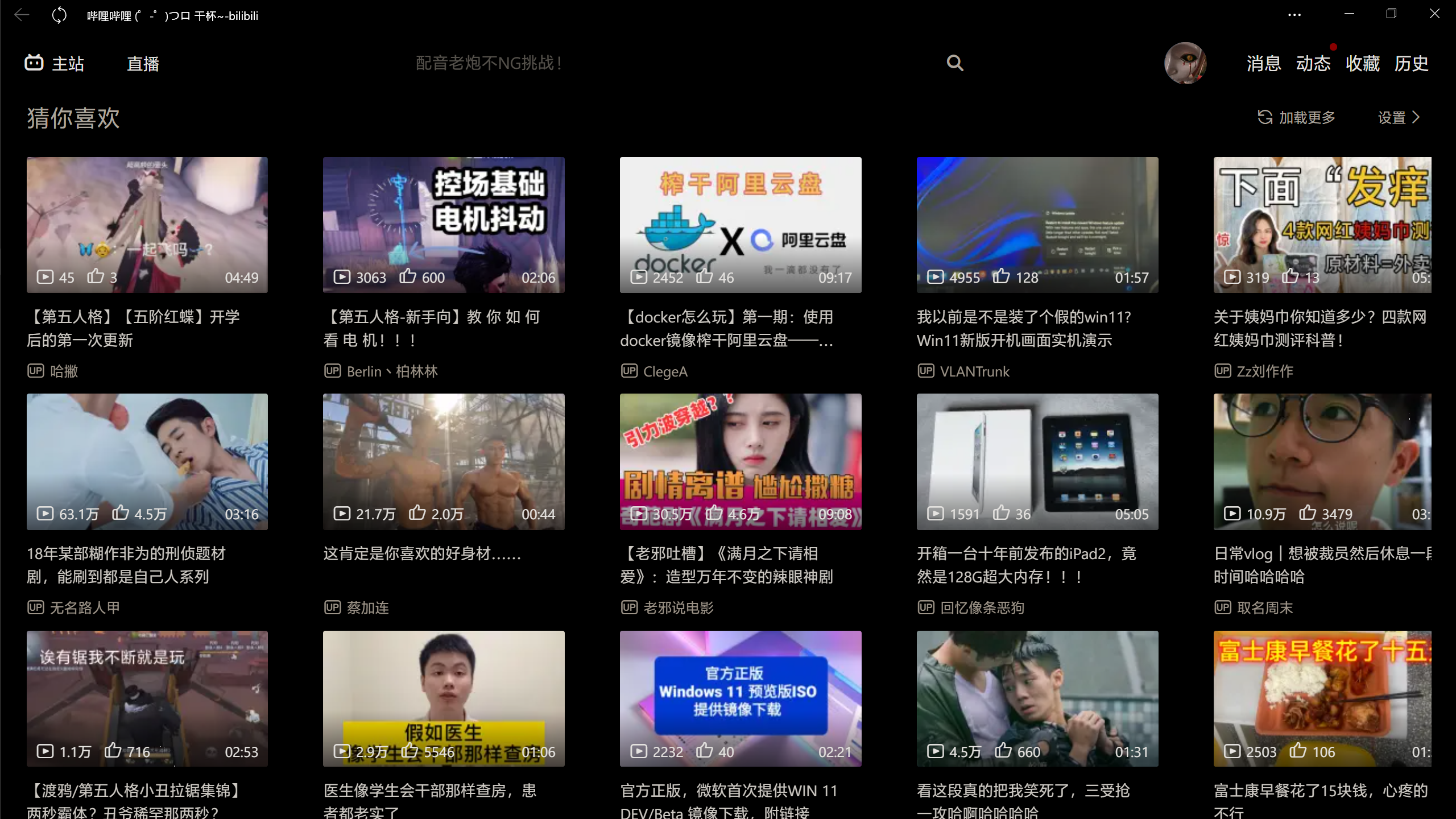
Task: Open the three-dot overflow menu
Action: click(x=1294, y=15)
